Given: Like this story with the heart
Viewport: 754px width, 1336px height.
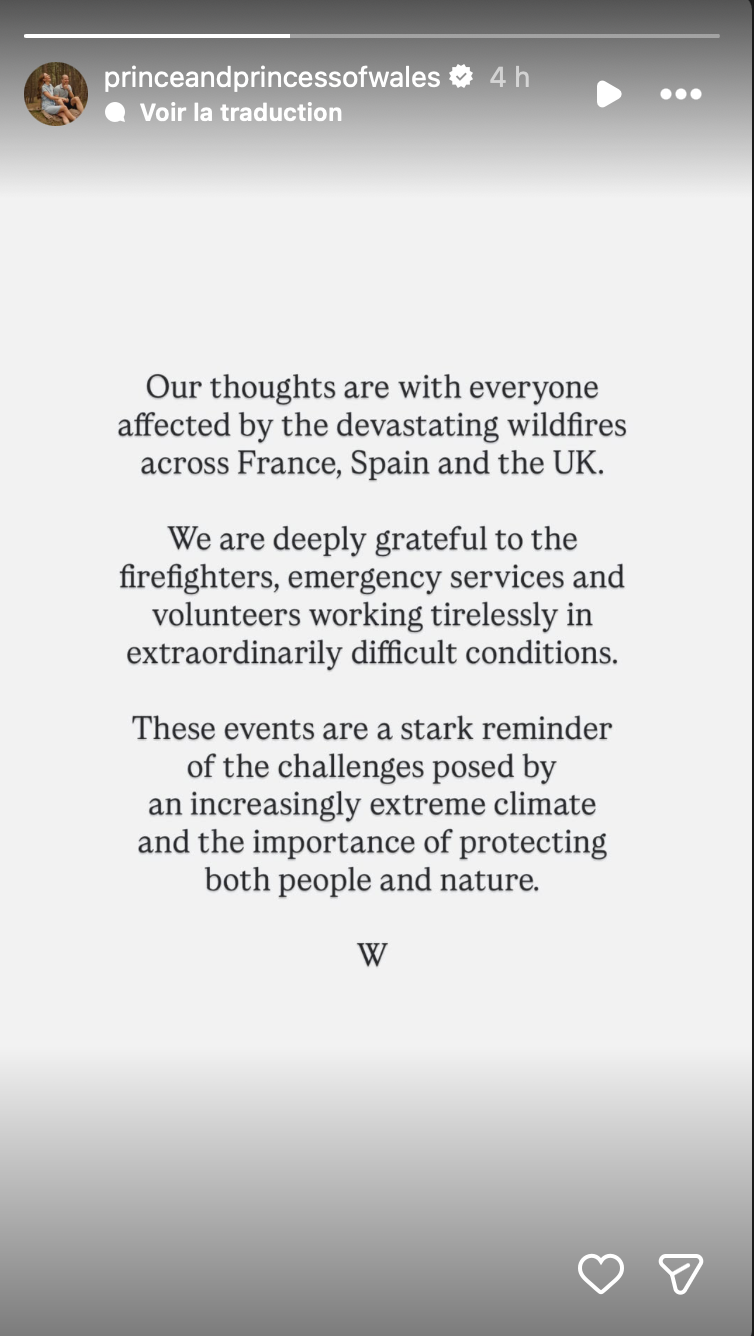Looking at the screenshot, I should click(x=601, y=1273).
